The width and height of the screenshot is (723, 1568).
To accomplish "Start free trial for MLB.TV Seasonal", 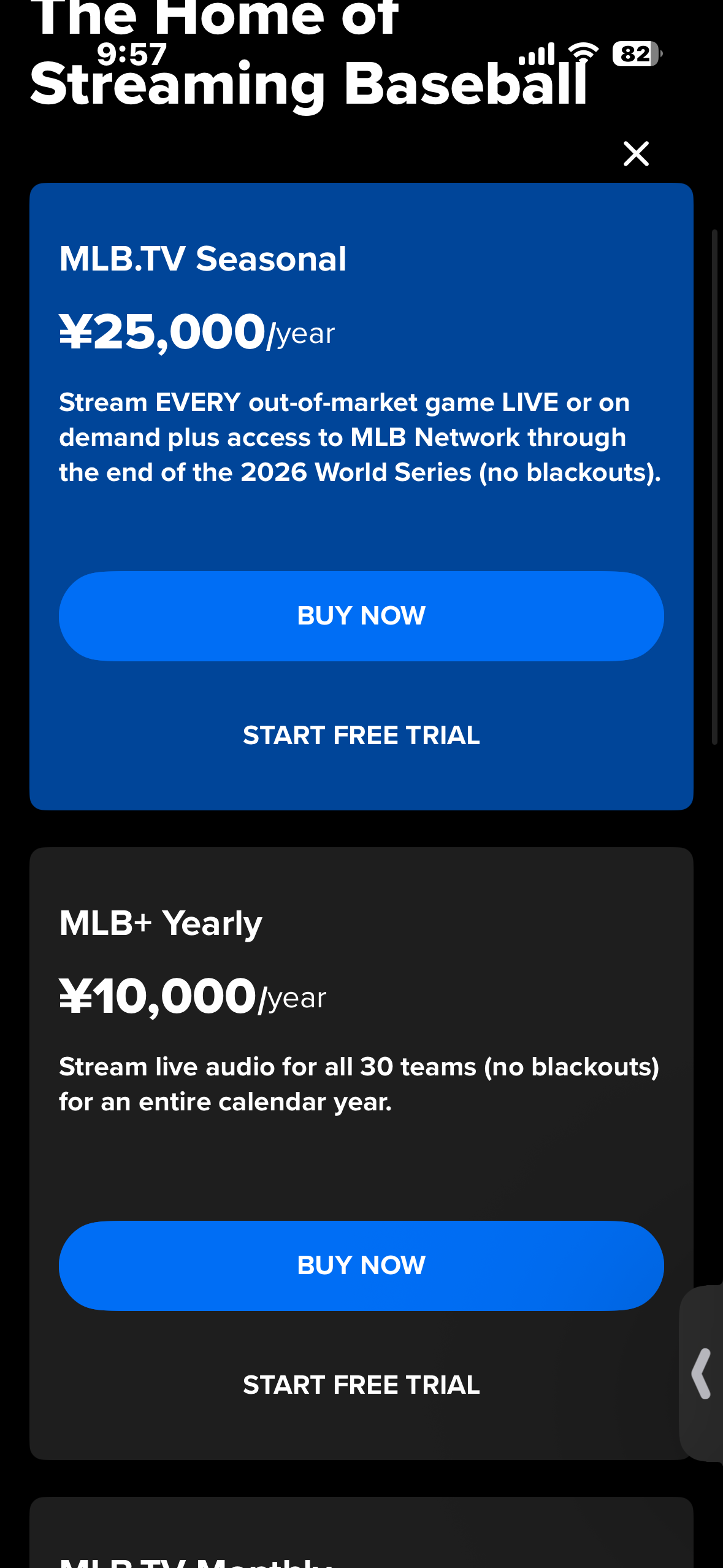I will point(361,735).
